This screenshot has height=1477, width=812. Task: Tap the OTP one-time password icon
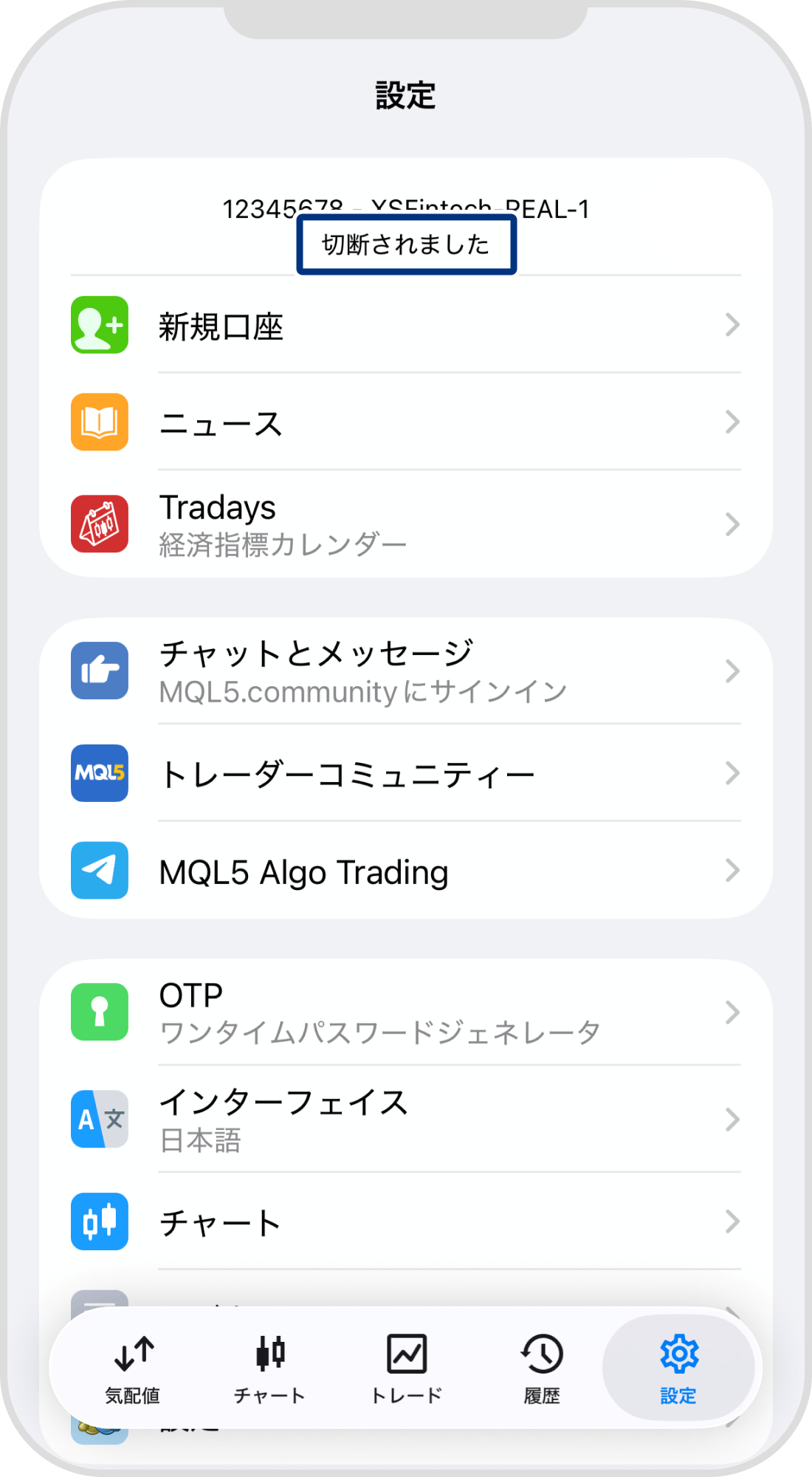click(98, 1011)
